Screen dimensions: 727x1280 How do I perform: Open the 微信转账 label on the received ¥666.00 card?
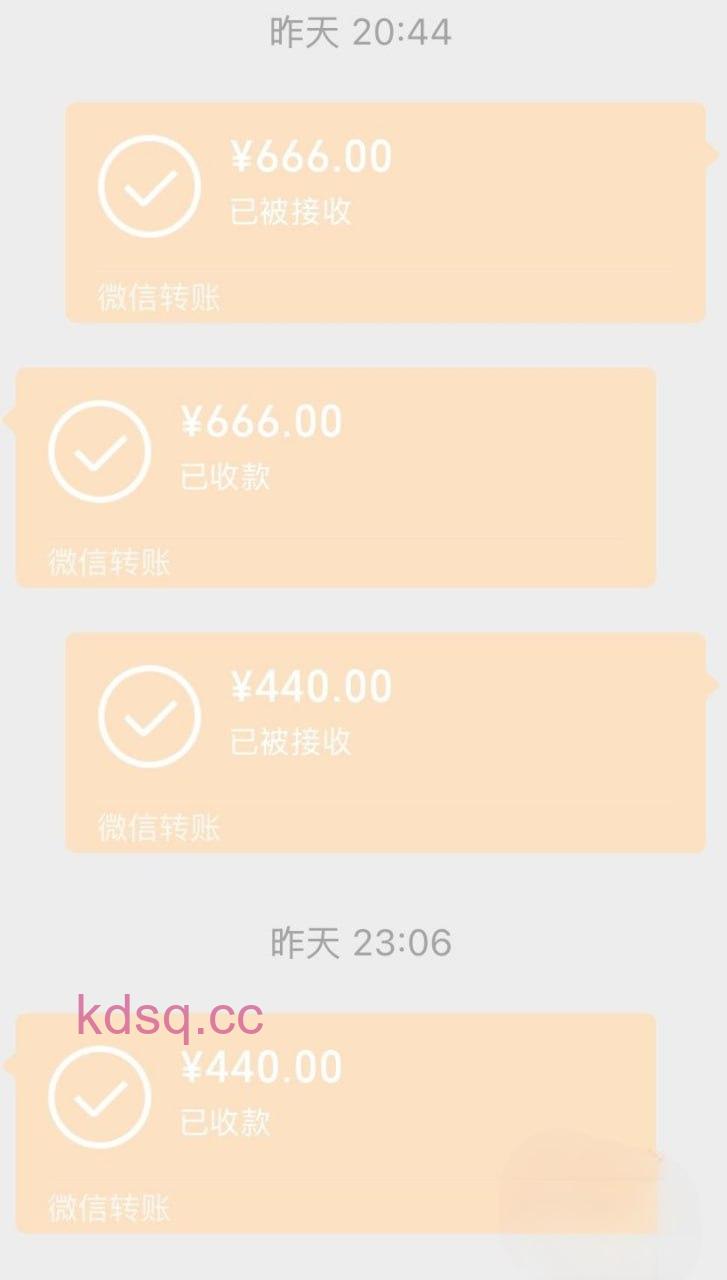point(111,563)
